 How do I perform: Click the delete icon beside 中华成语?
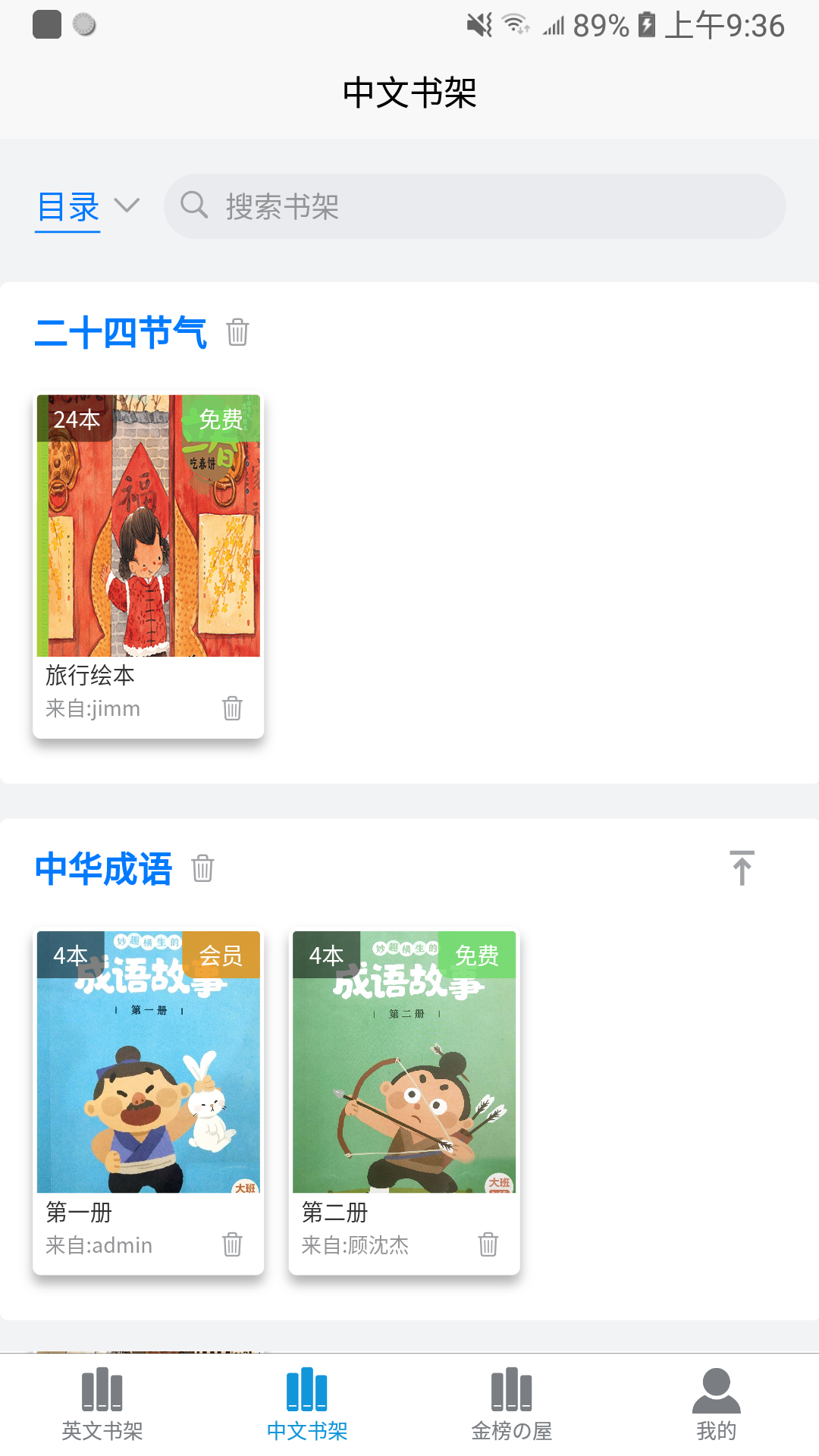coord(202,869)
